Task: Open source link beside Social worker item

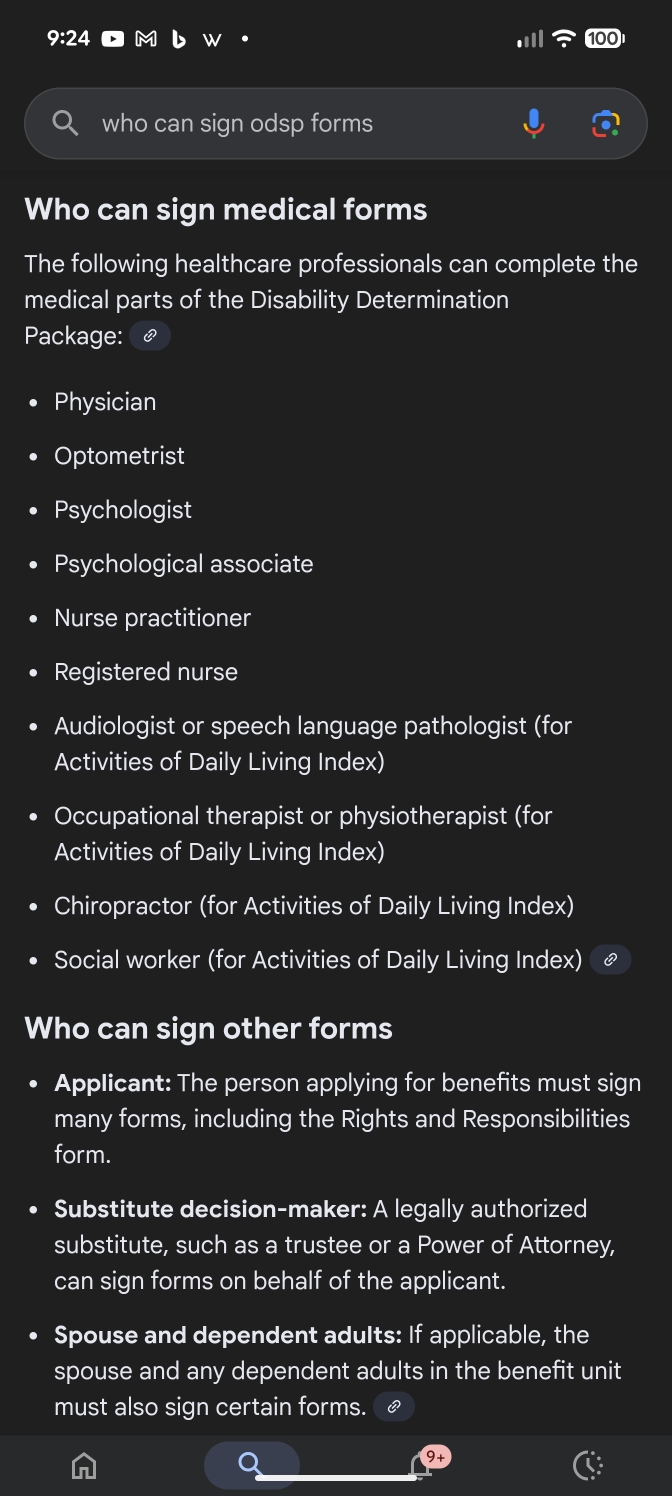Action: (610, 960)
